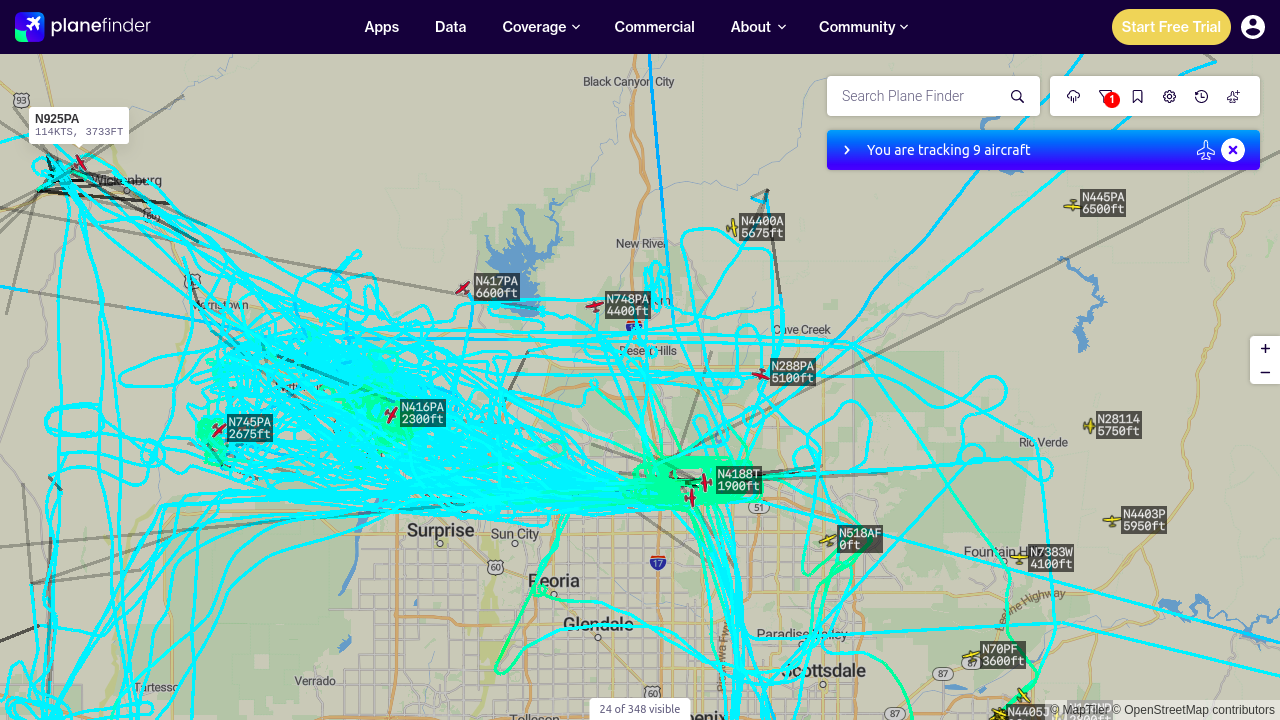Close the tracking aircraft banner

[1233, 150]
